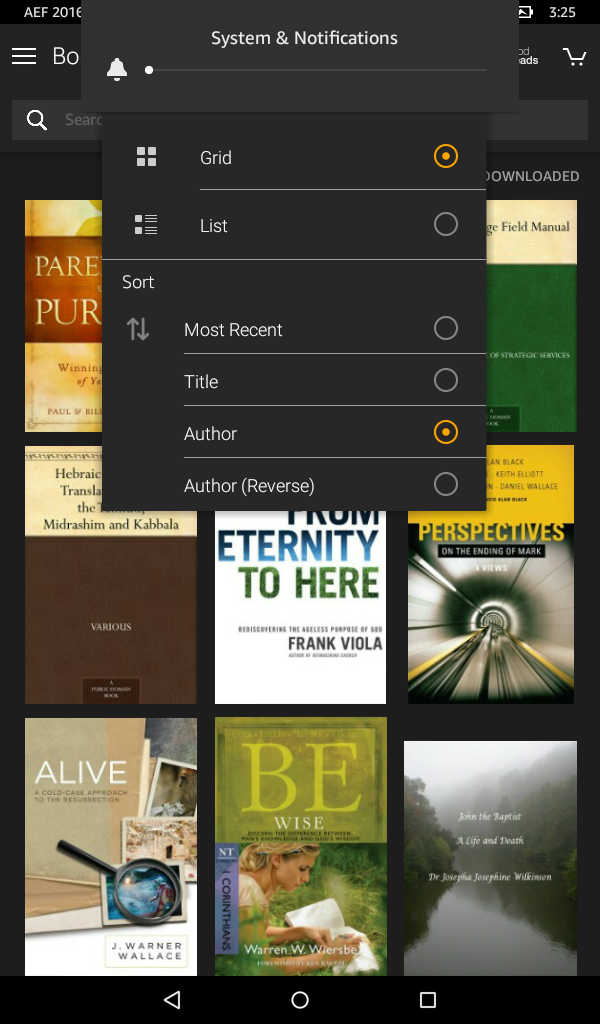The image size is (600, 1024).
Task: Tap the System & Notifications volume slider
Action: (x=317, y=70)
